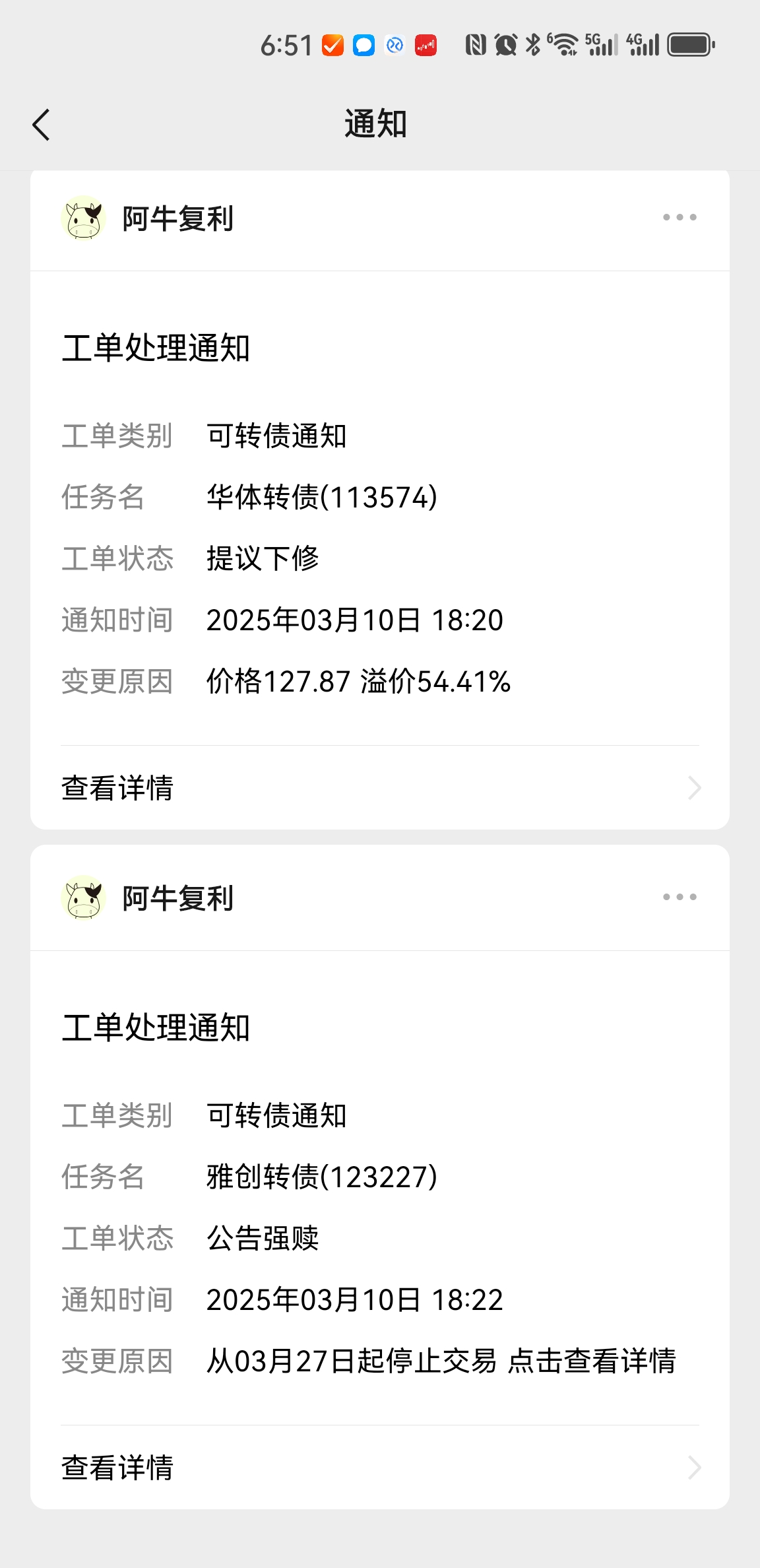This screenshot has height=1568, width=760.
Task: Open the three-dot menu on the 雅创转债 notification
Action: click(x=680, y=897)
